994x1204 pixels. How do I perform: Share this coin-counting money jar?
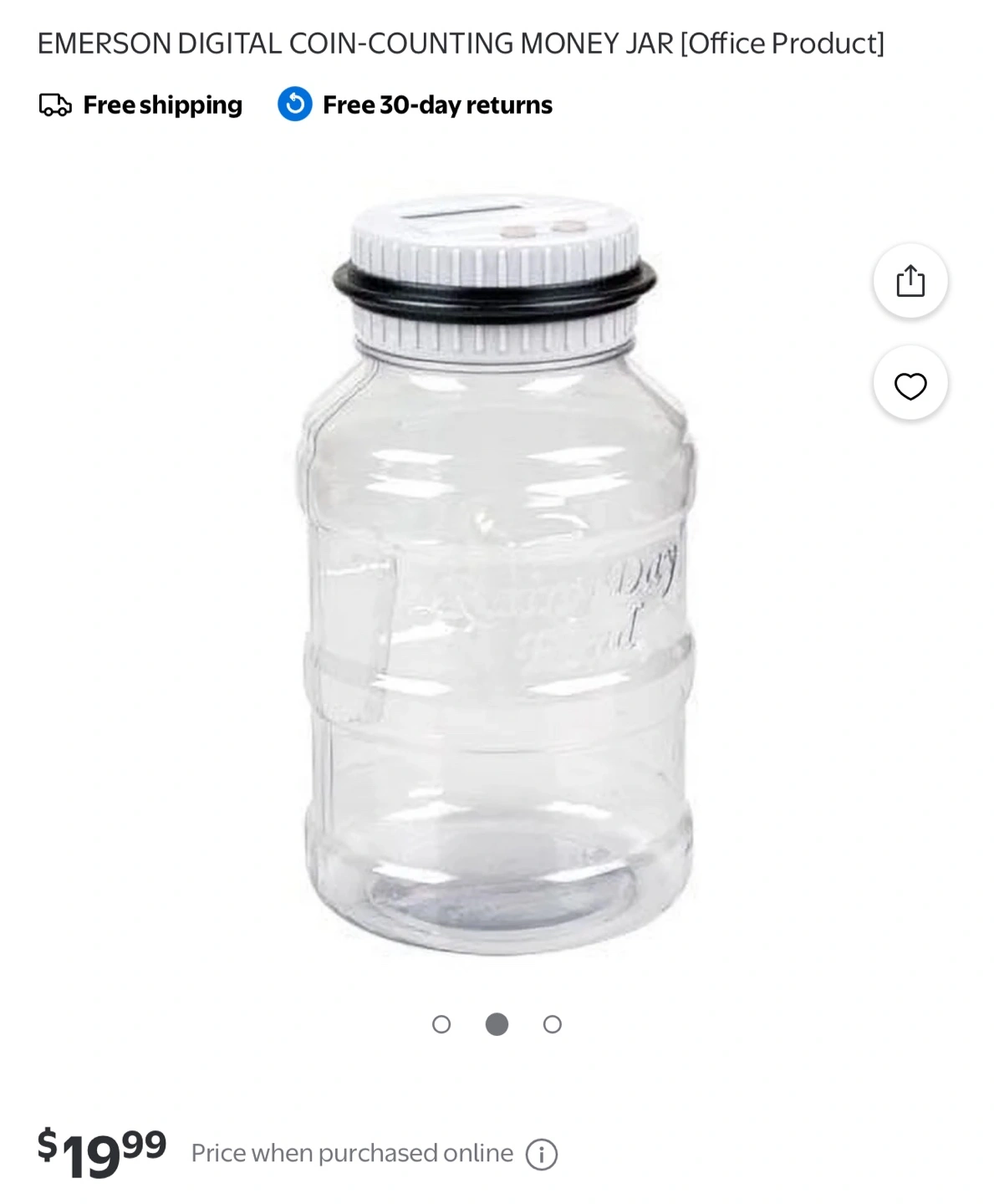[910, 281]
